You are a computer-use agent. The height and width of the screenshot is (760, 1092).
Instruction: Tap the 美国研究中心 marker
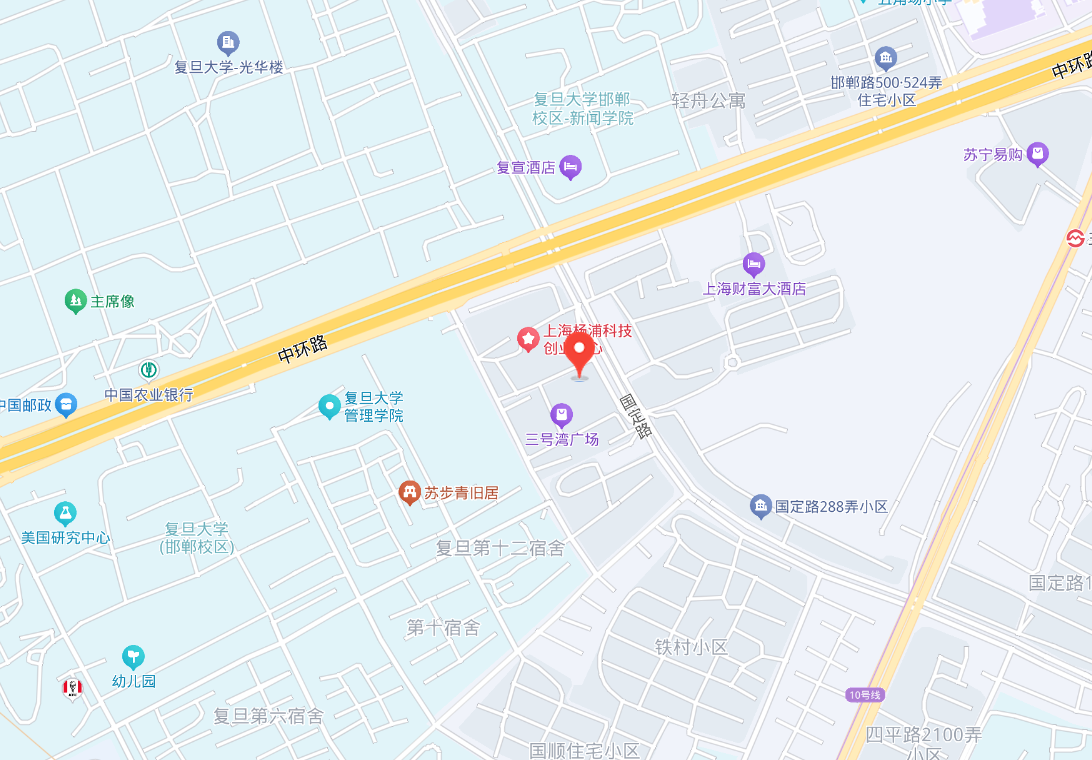pyautogui.click(x=65, y=514)
